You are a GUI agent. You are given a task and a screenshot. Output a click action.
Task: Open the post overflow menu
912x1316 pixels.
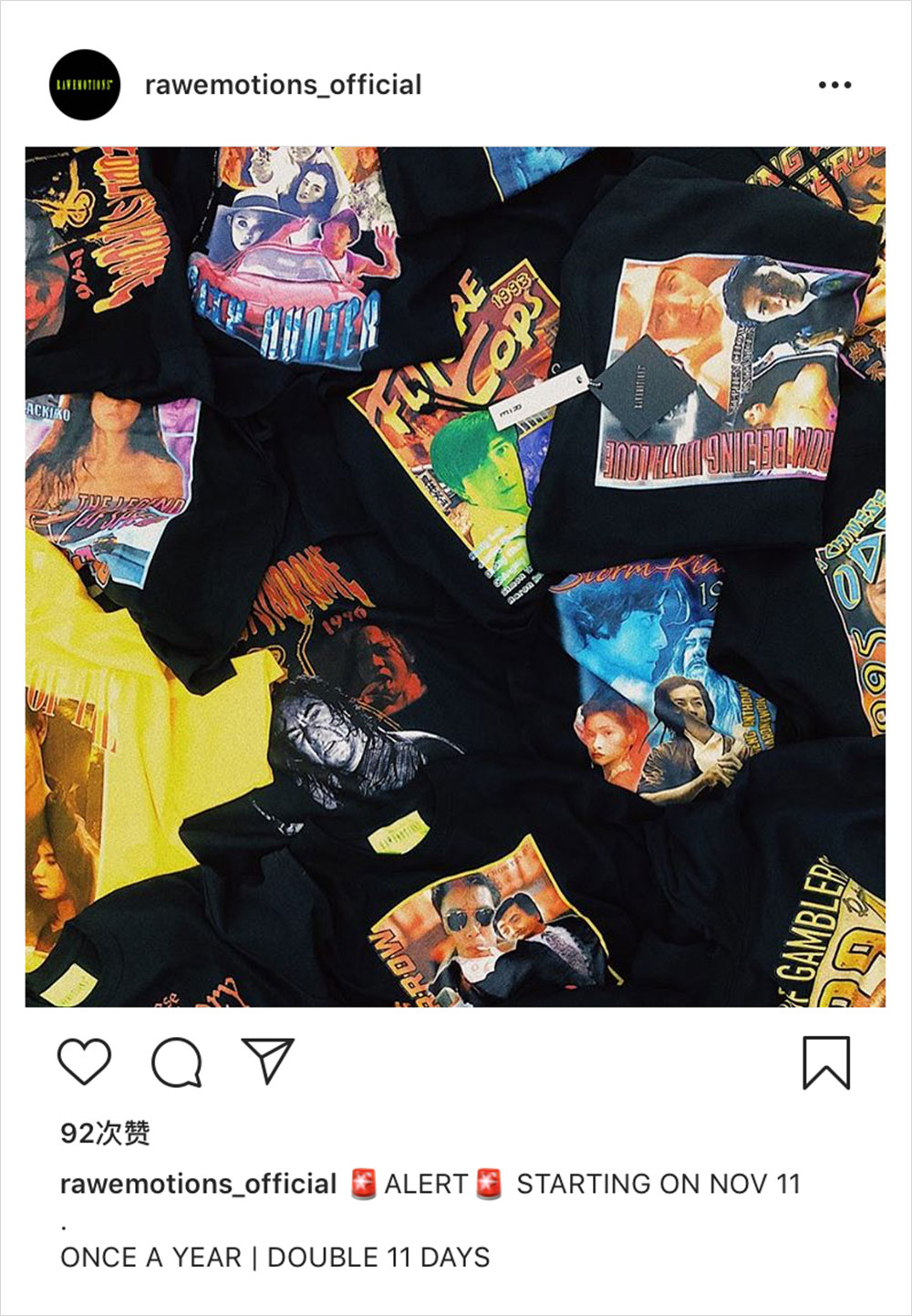834,85
